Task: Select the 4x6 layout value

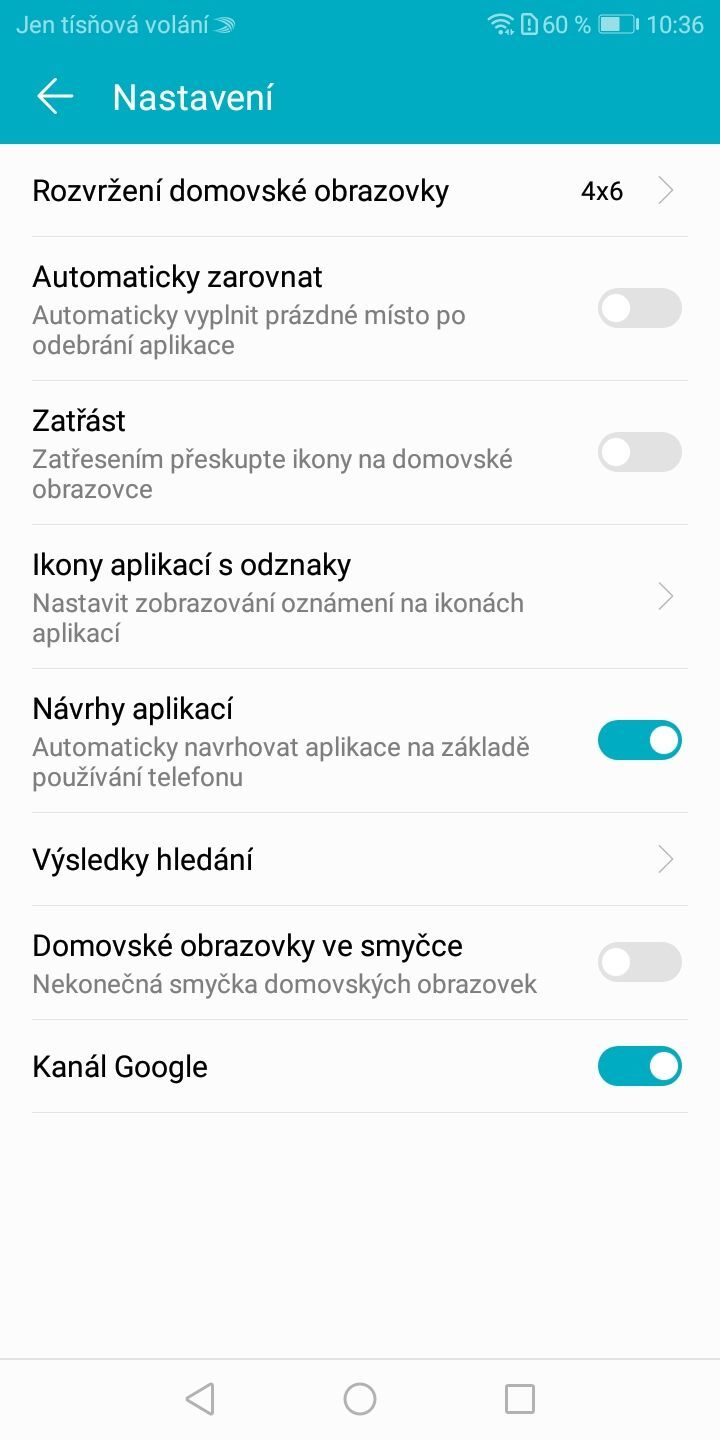Action: tap(604, 190)
